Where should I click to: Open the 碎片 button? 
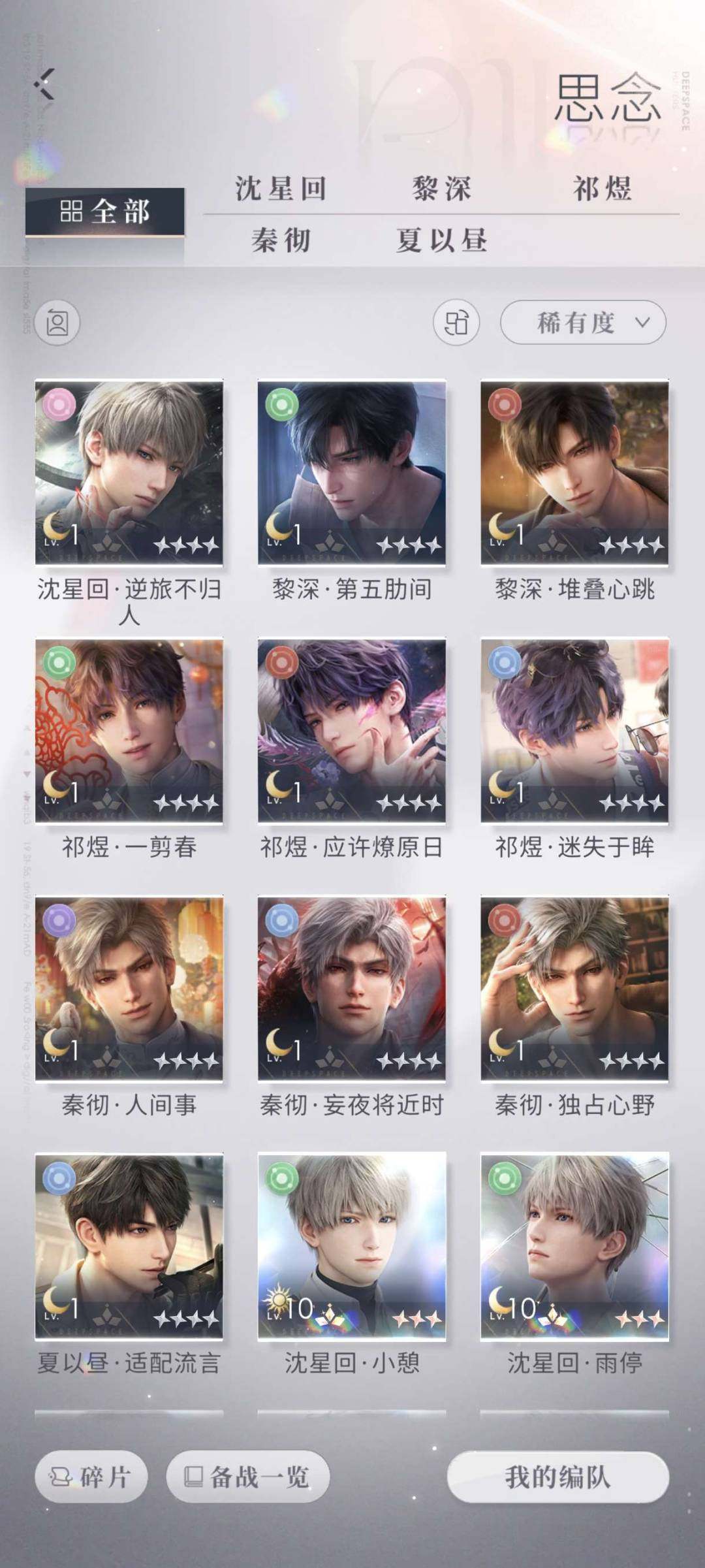click(91, 1477)
